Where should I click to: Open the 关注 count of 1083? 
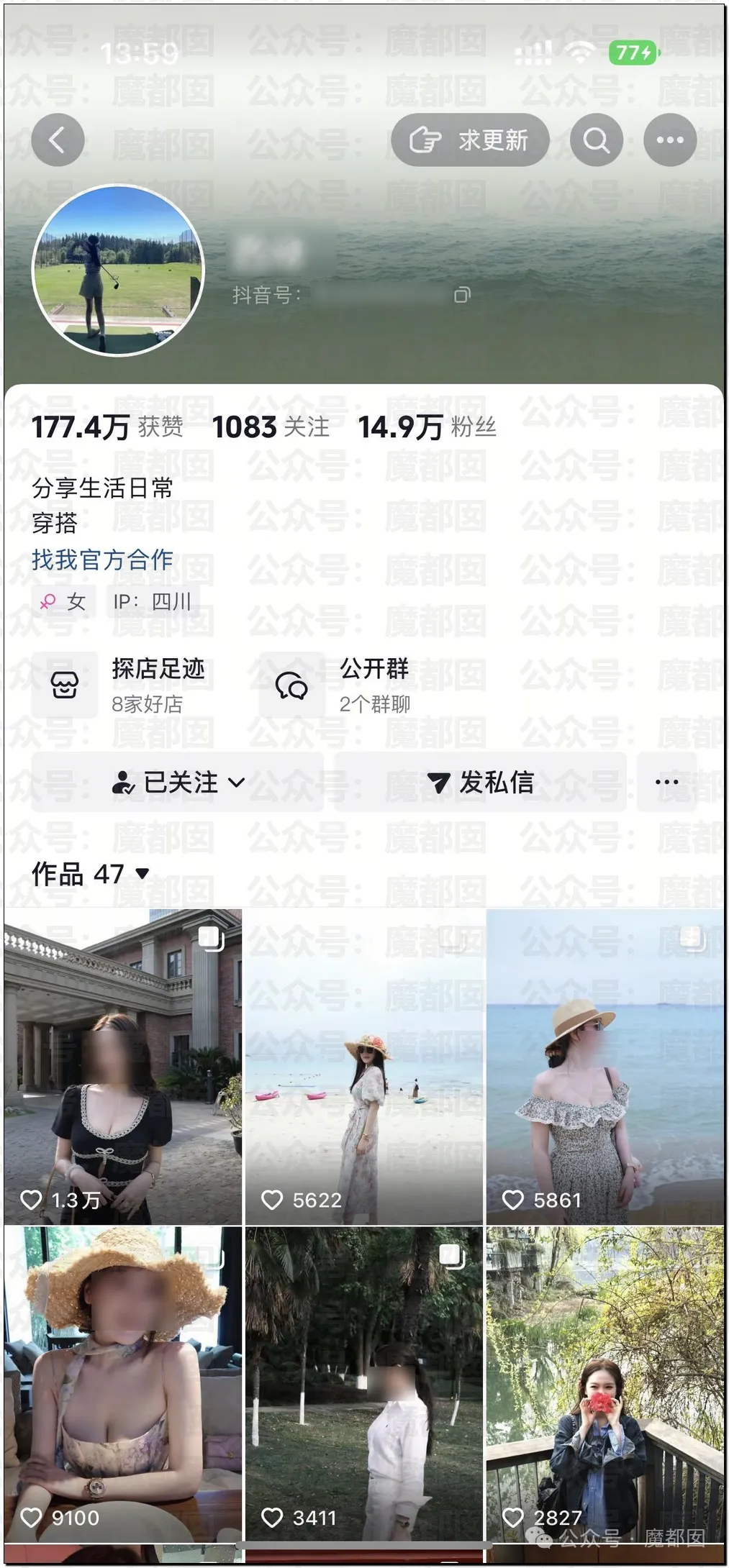[x=271, y=427]
